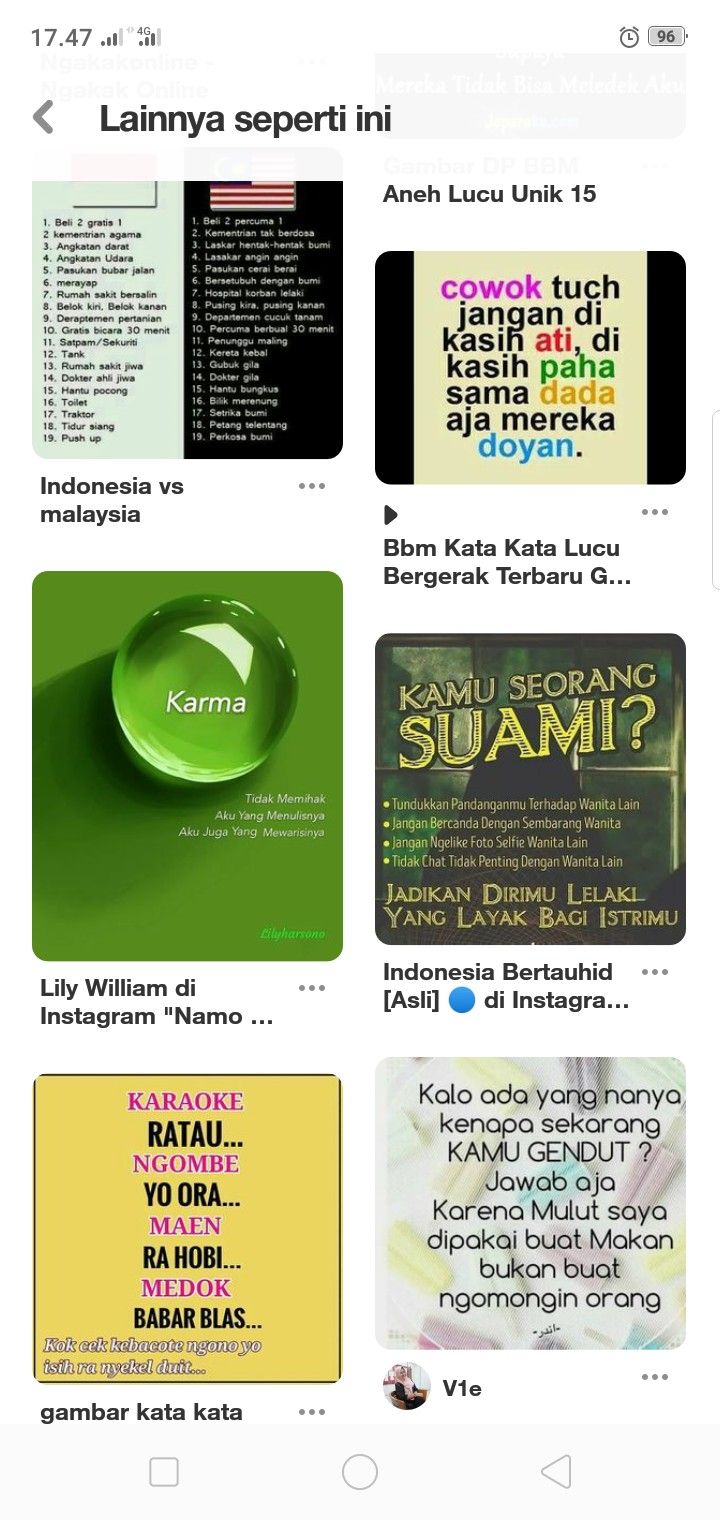Open options for Indonesia Bertauhid pin
Image resolution: width=720 pixels, height=1520 pixels.
[x=654, y=972]
